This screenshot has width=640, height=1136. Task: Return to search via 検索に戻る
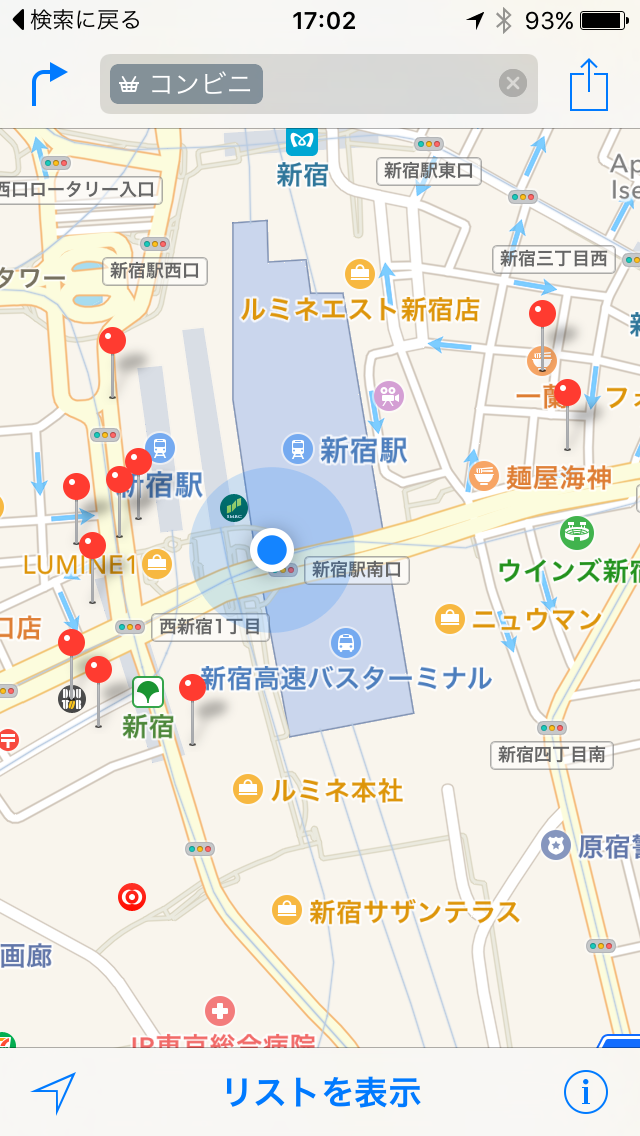[x=76, y=20]
